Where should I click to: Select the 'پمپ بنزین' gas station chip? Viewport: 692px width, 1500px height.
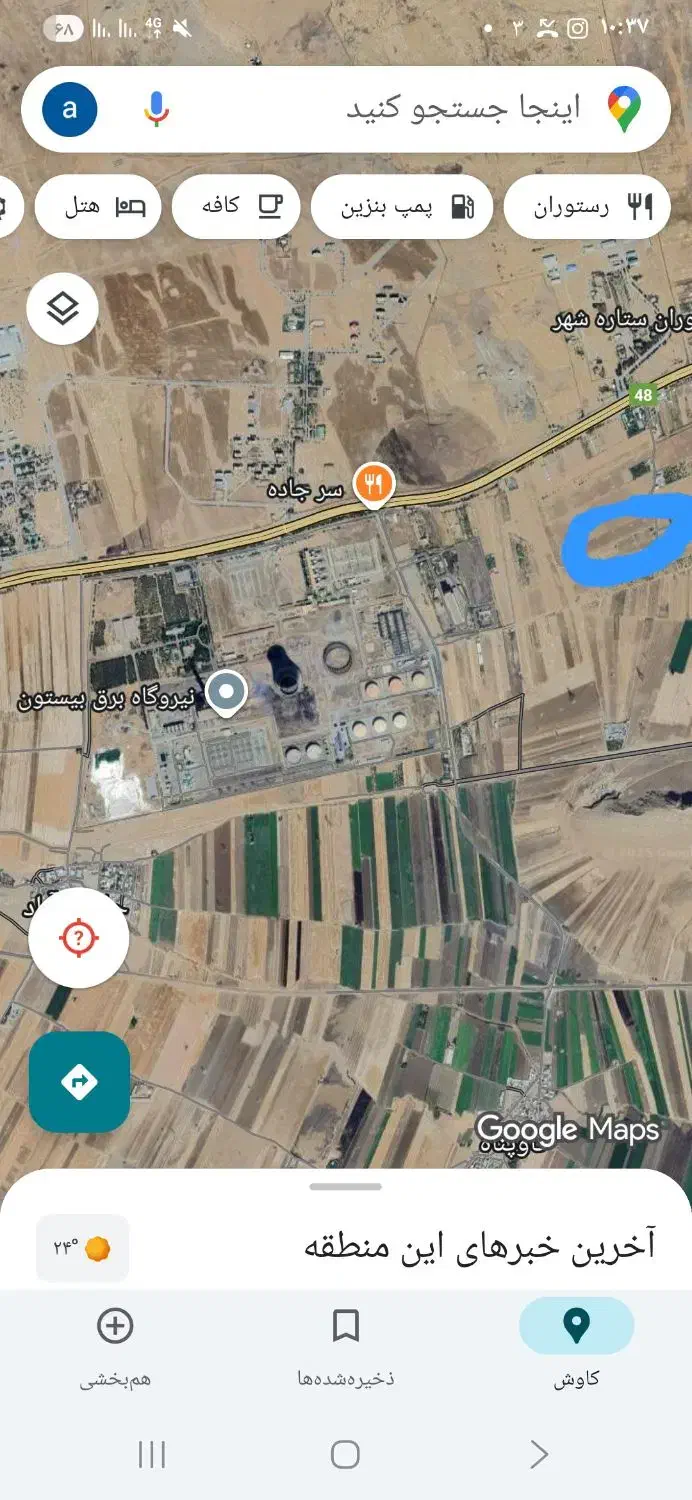[401, 207]
